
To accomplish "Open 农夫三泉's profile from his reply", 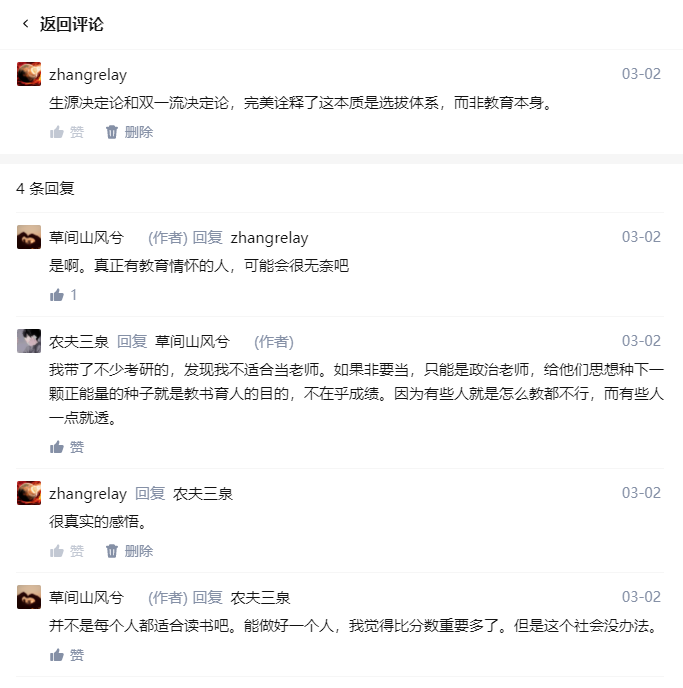I will [79, 341].
